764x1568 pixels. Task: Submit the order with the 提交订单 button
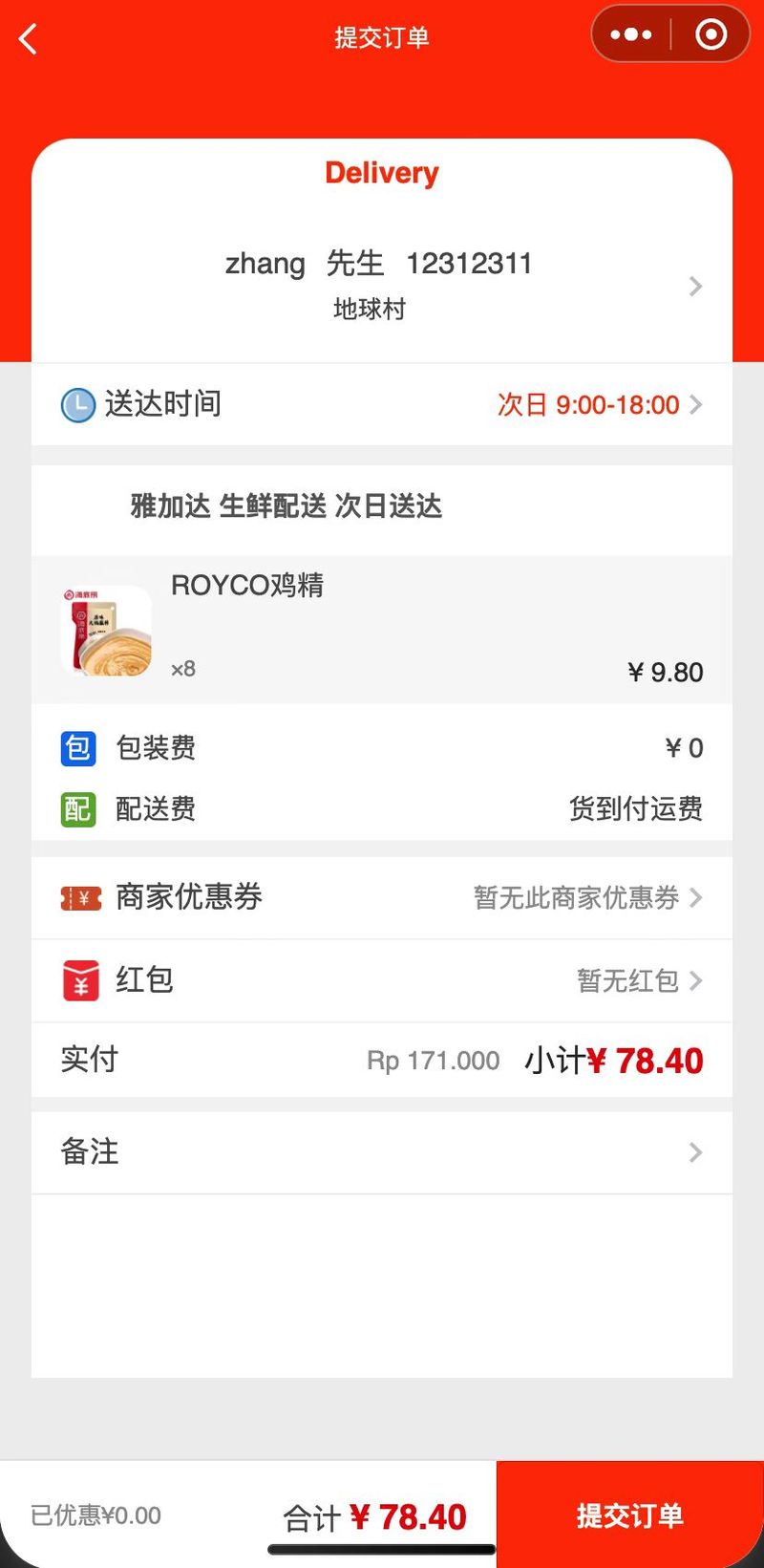click(629, 1514)
